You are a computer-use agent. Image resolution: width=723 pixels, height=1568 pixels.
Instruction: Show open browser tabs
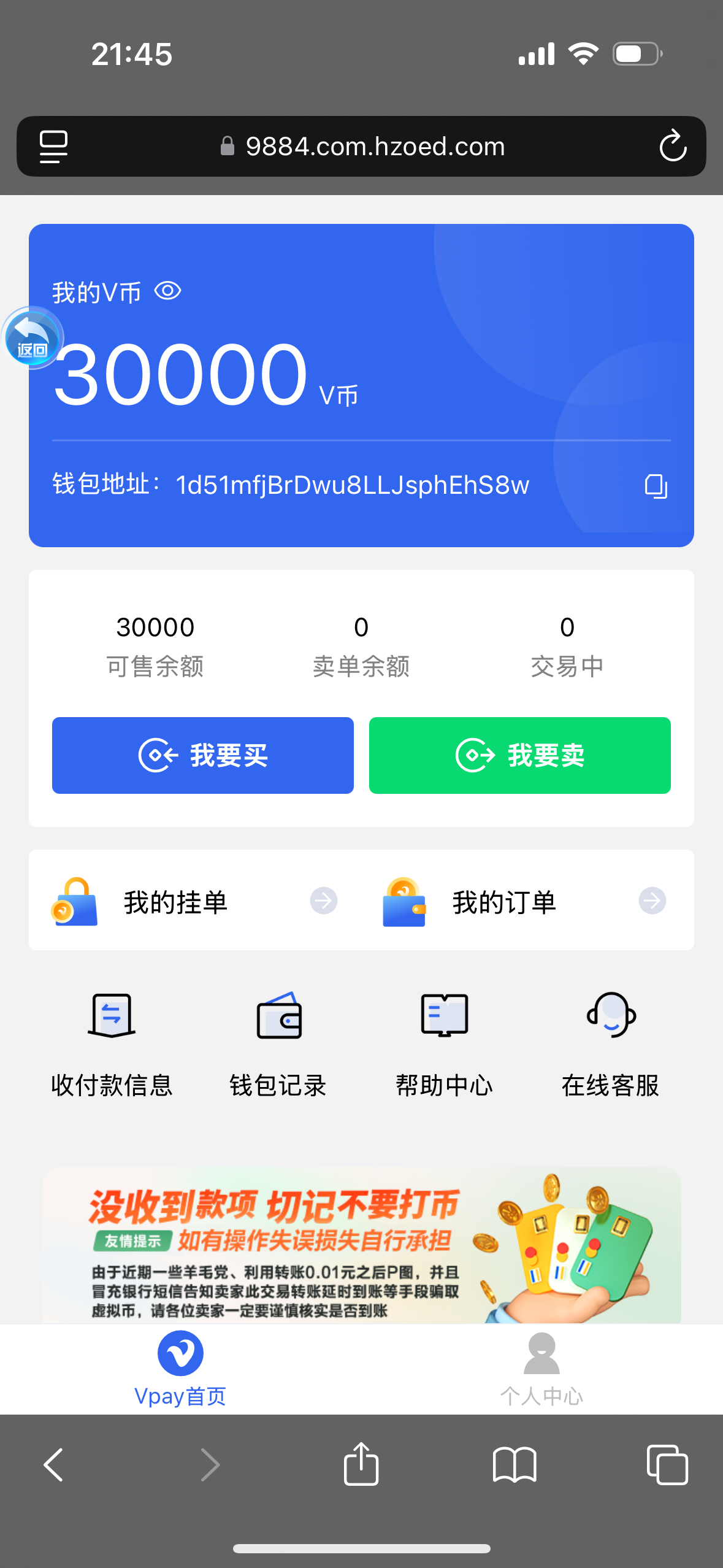pos(667,1464)
